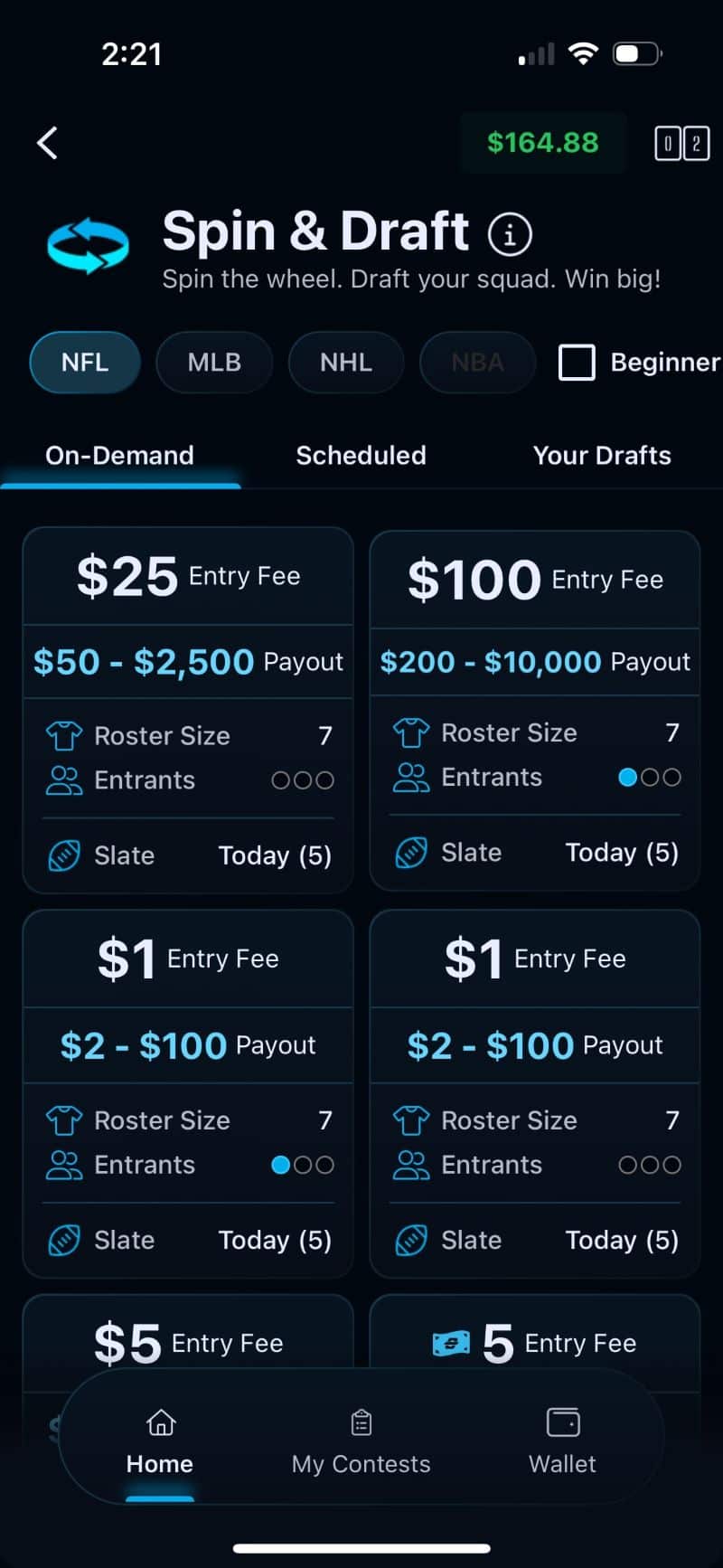This screenshot has height=1568, width=723.
Task: Open the 02 counter icon
Action: click(x=681, y=143)
